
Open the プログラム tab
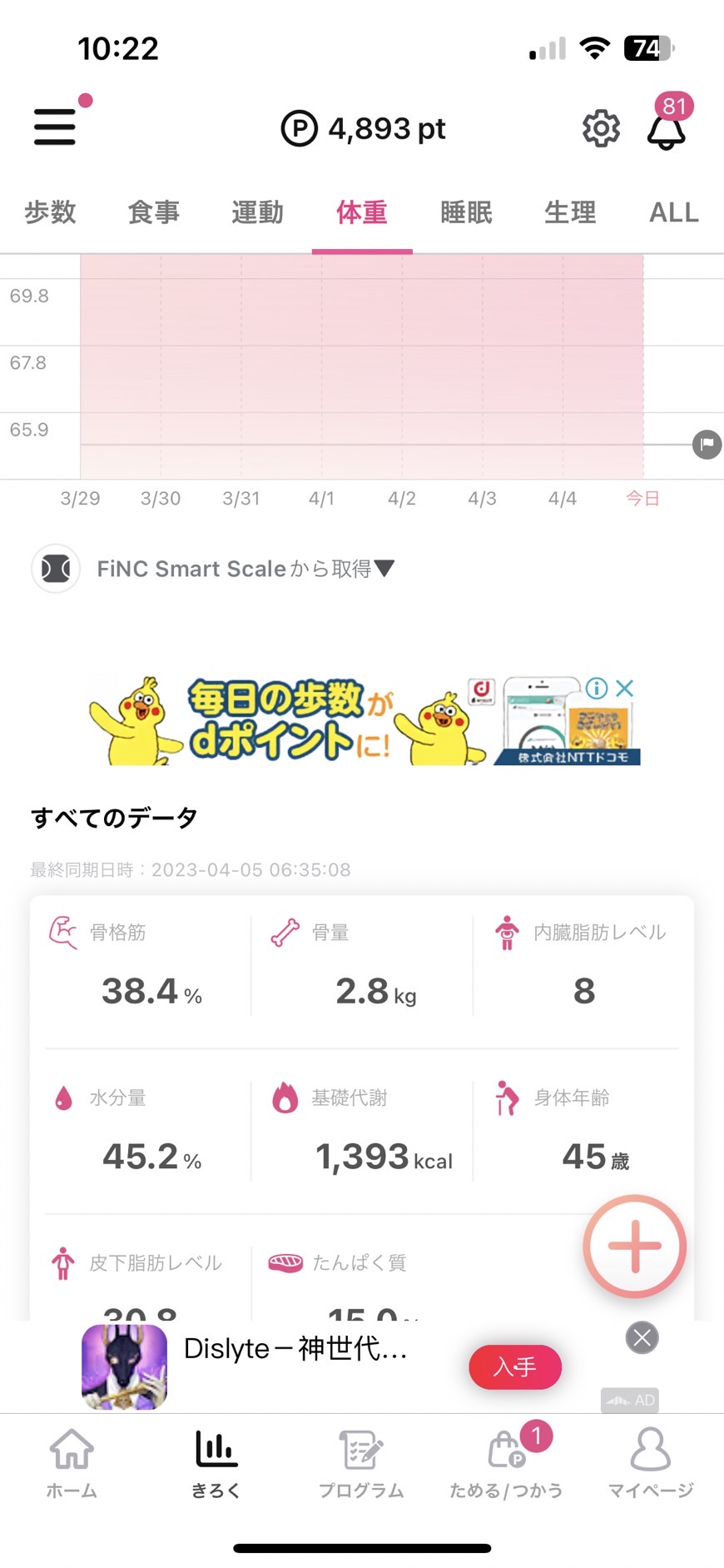(361, 1464)
